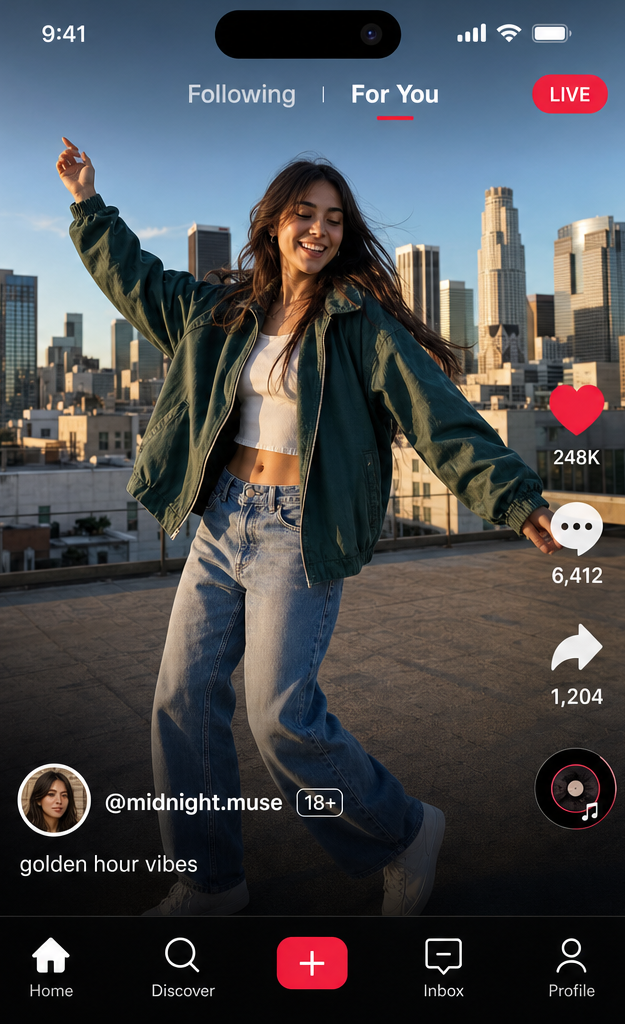
Task: Create a new post with plus button
Action: pos(312,963)
